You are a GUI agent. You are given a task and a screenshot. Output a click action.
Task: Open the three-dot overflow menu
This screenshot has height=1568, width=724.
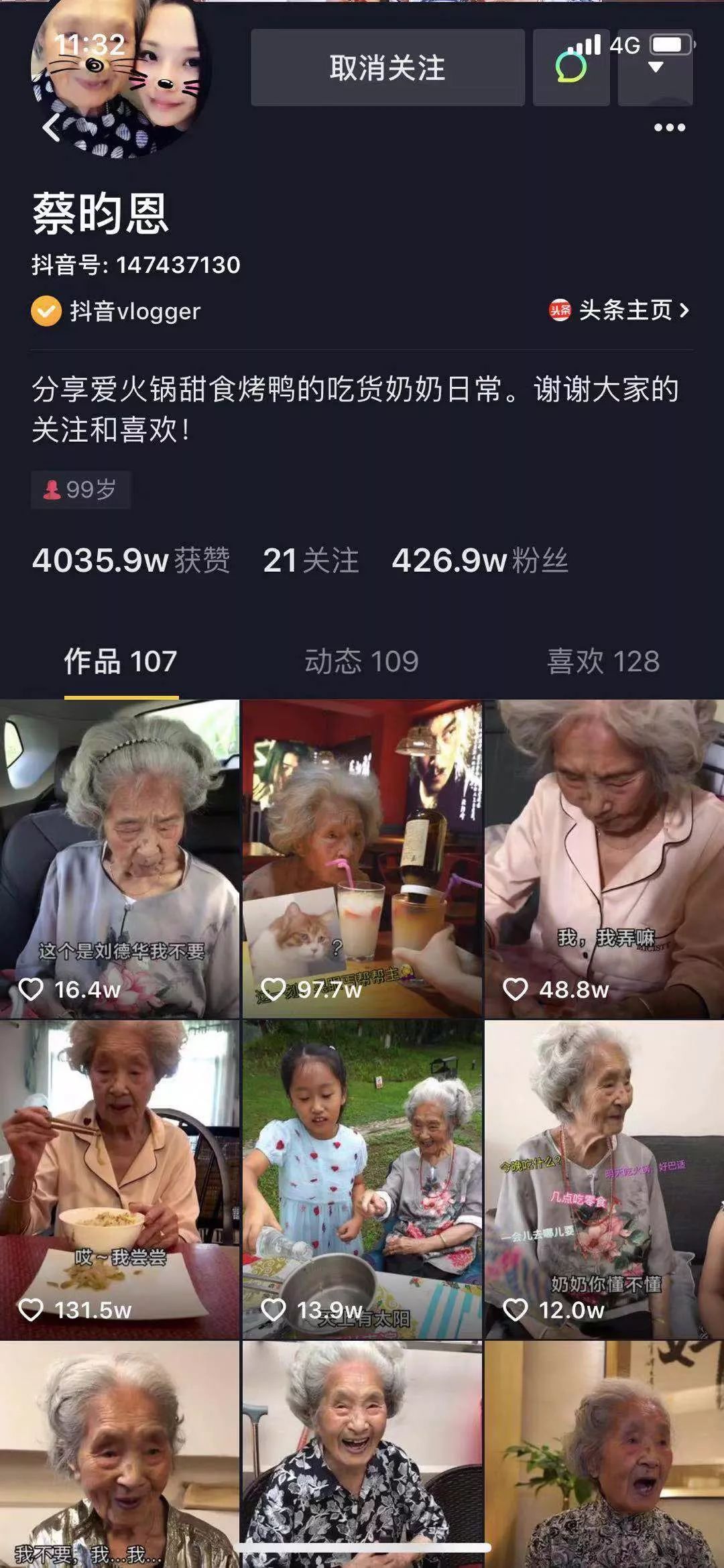pyautogui.click(x=669, y=127)
